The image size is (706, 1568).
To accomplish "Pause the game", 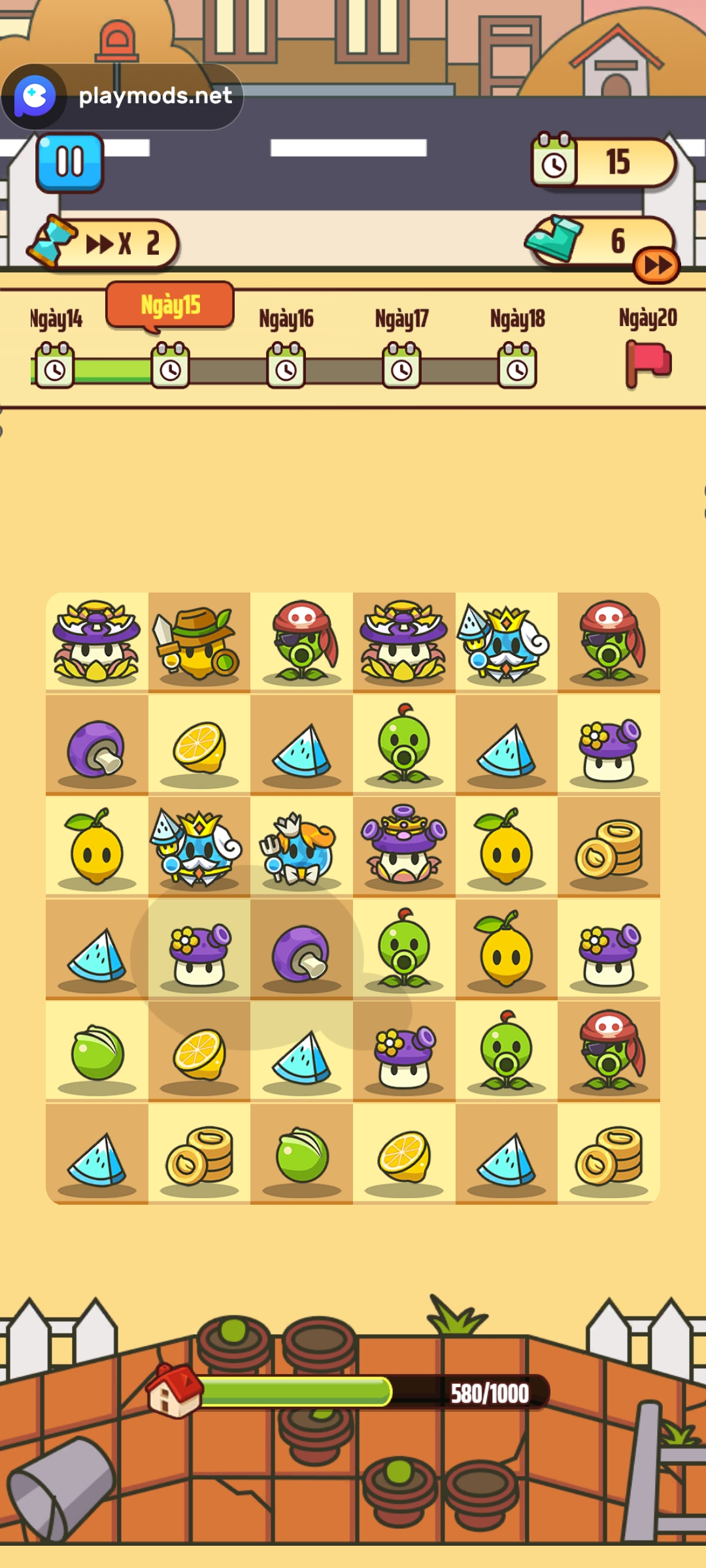I will pyautogui.click(x=69, y=162).
